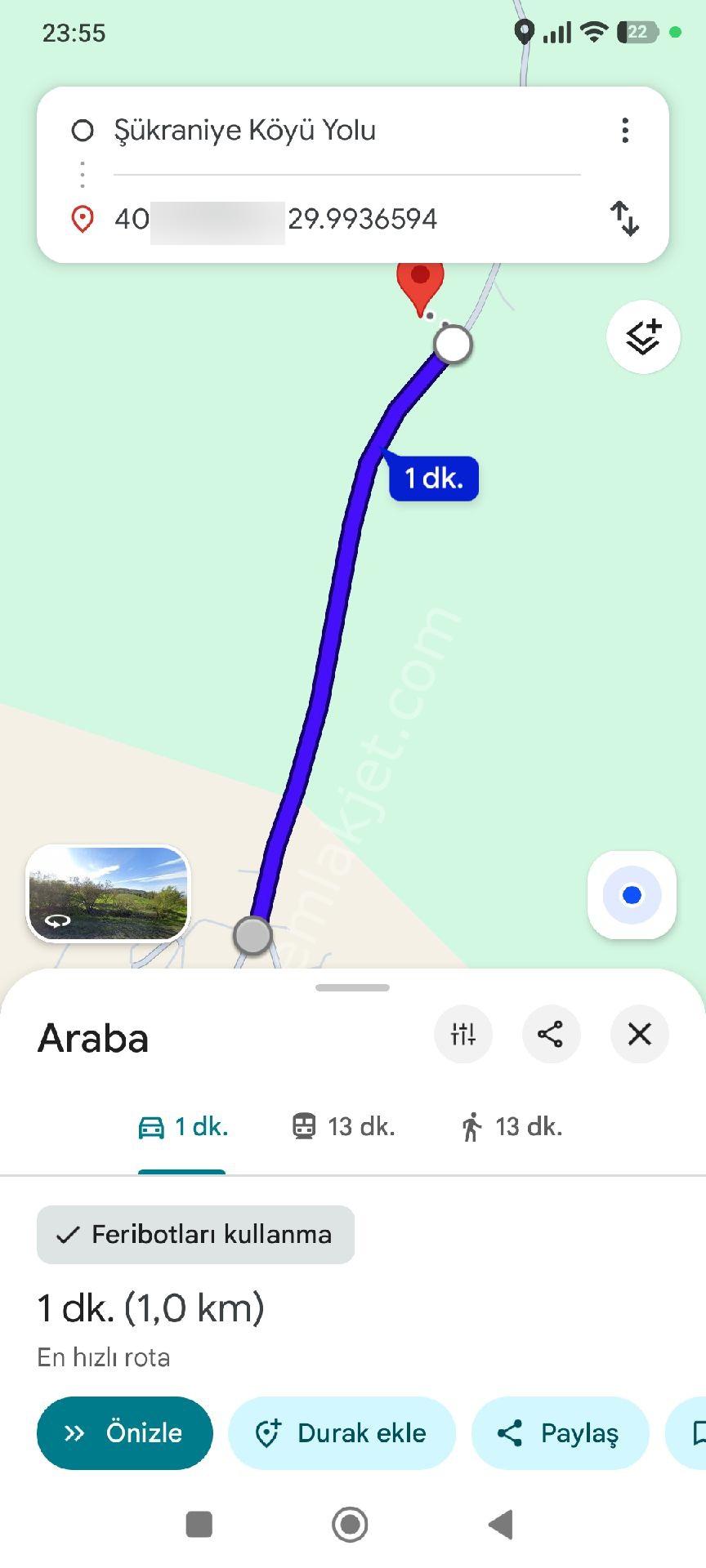Toggle the Feribotları kullanma chip
706x1568 pixels.
[195, 1235]
